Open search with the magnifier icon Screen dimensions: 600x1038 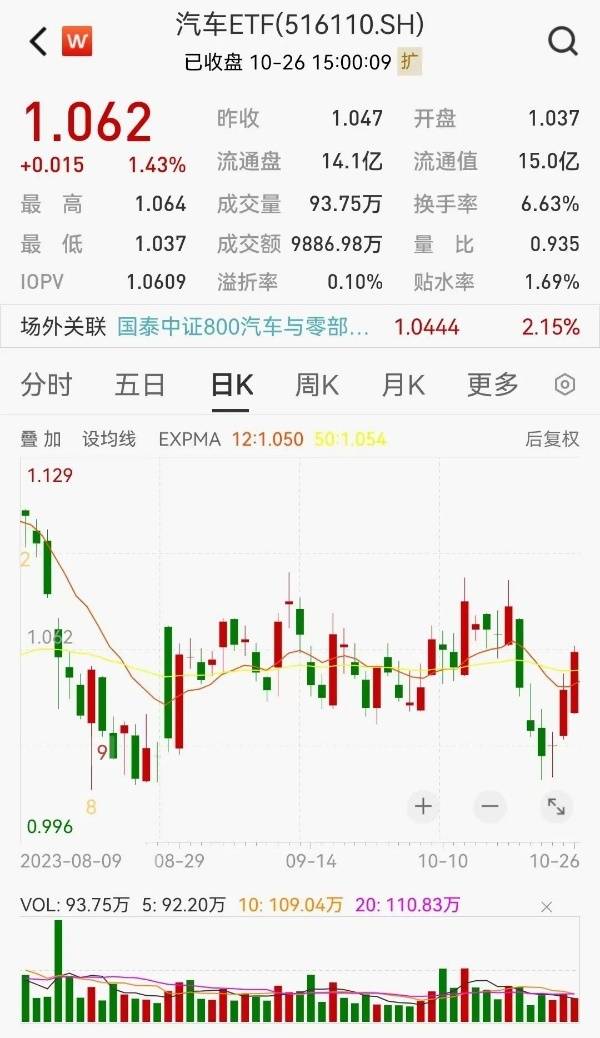click(563, 41)
